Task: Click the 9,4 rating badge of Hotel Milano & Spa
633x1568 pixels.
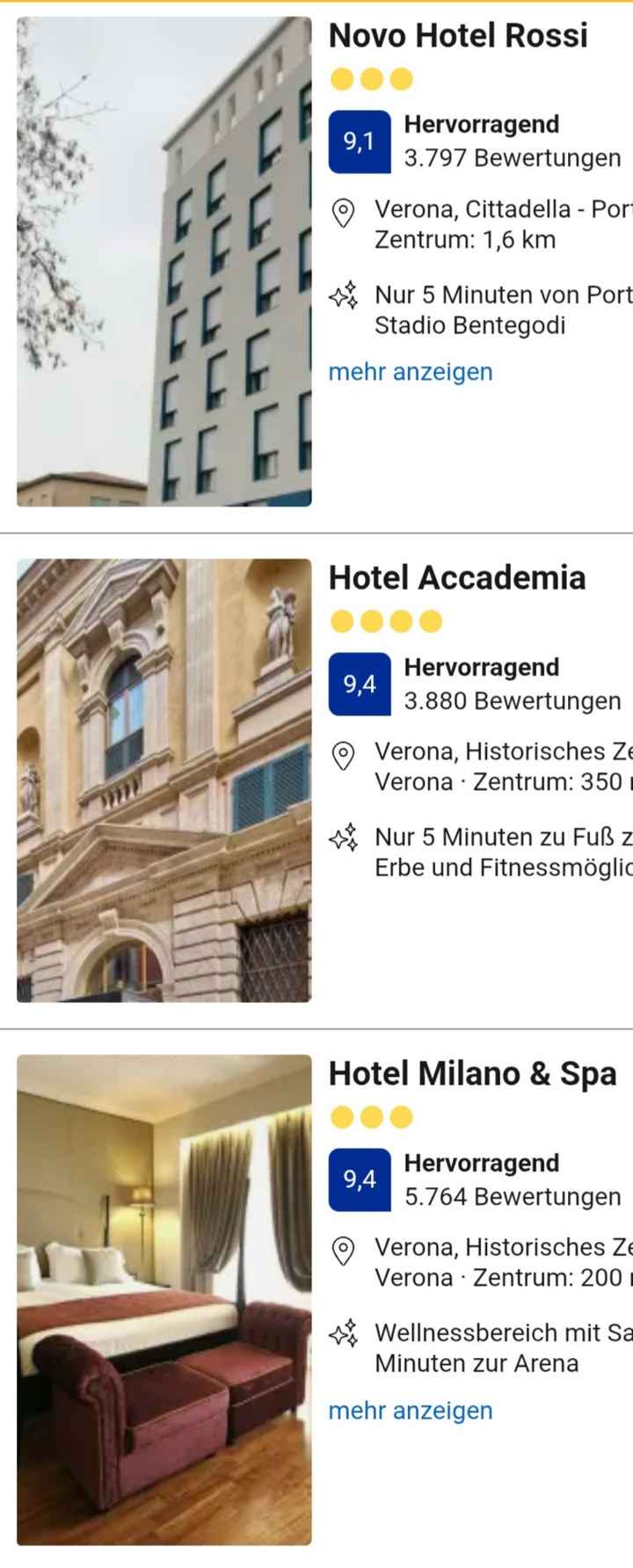Action: 359,1179
